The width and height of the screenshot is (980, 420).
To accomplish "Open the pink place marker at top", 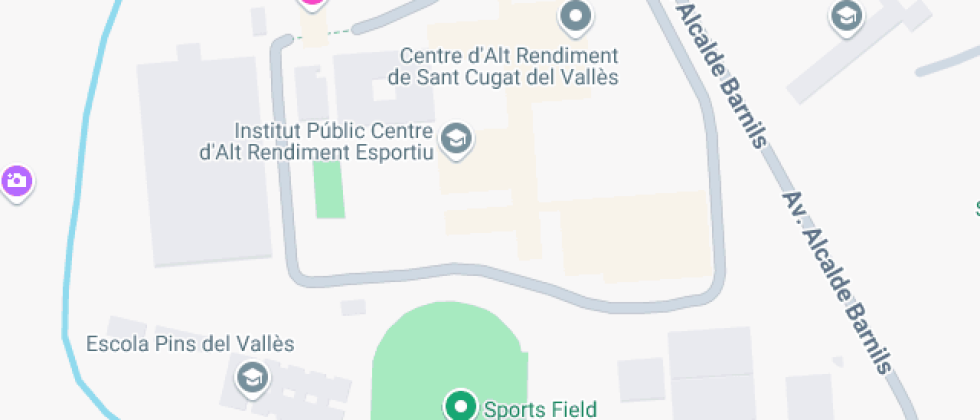I will click(313, 3).
